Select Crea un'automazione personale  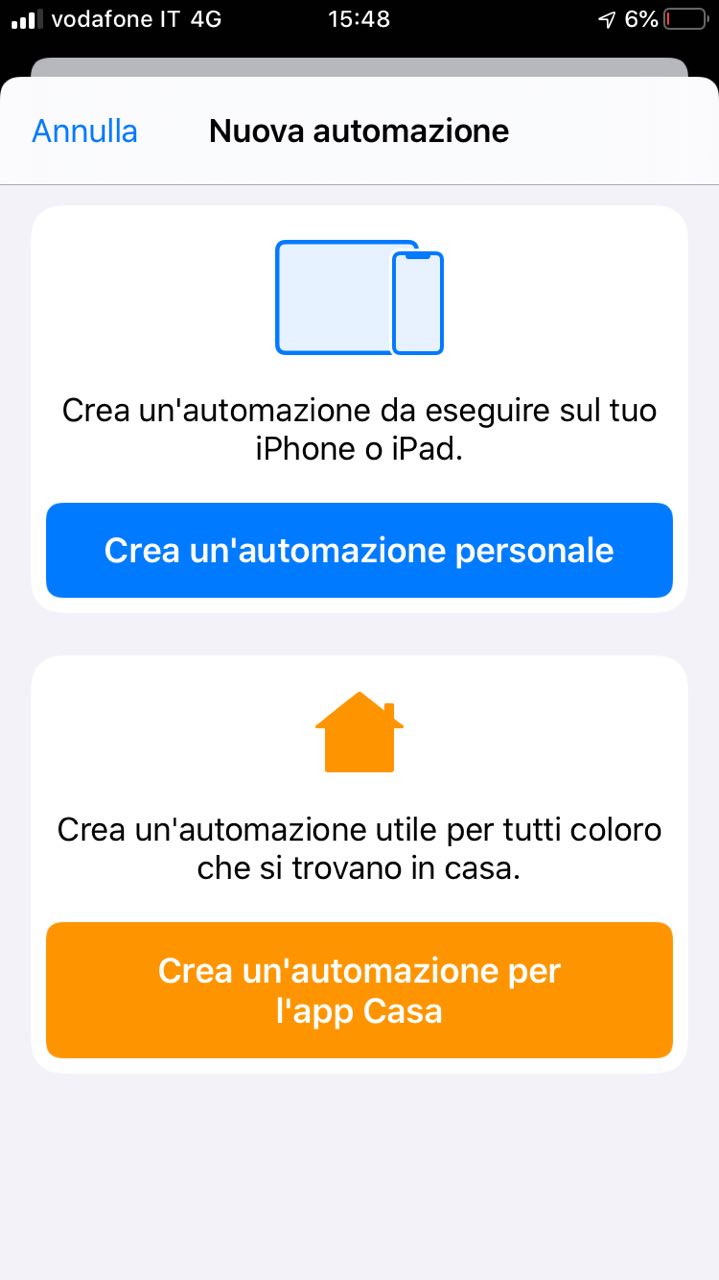[x=359, y=550]
